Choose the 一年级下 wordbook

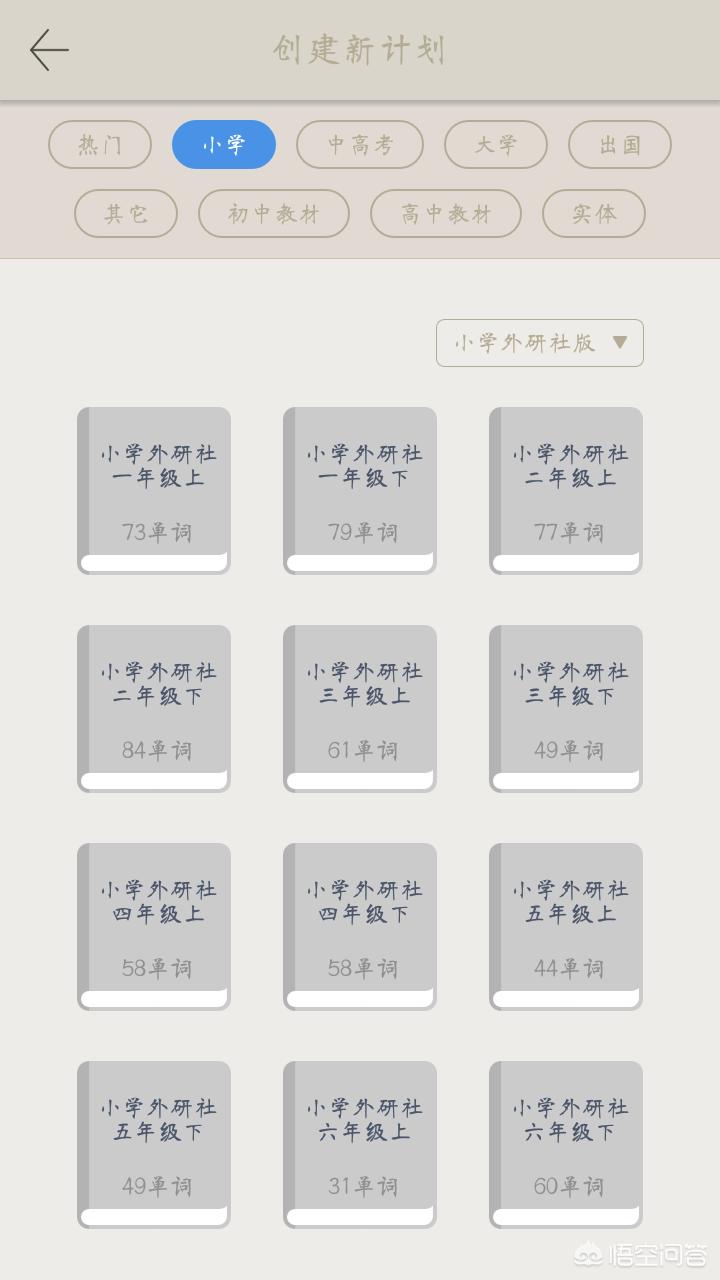361,490
